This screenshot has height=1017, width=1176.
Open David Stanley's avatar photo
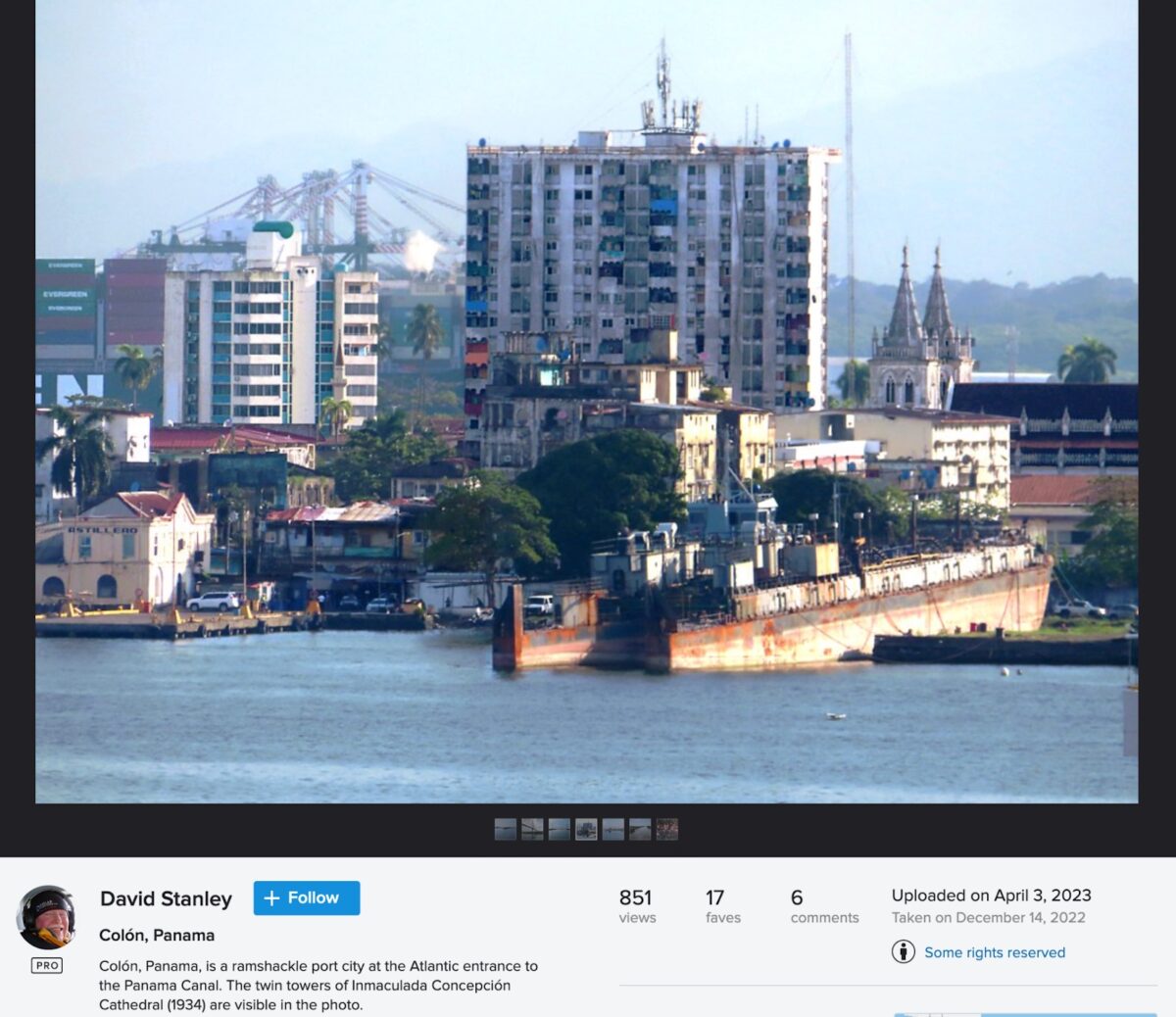click(46, 917)
